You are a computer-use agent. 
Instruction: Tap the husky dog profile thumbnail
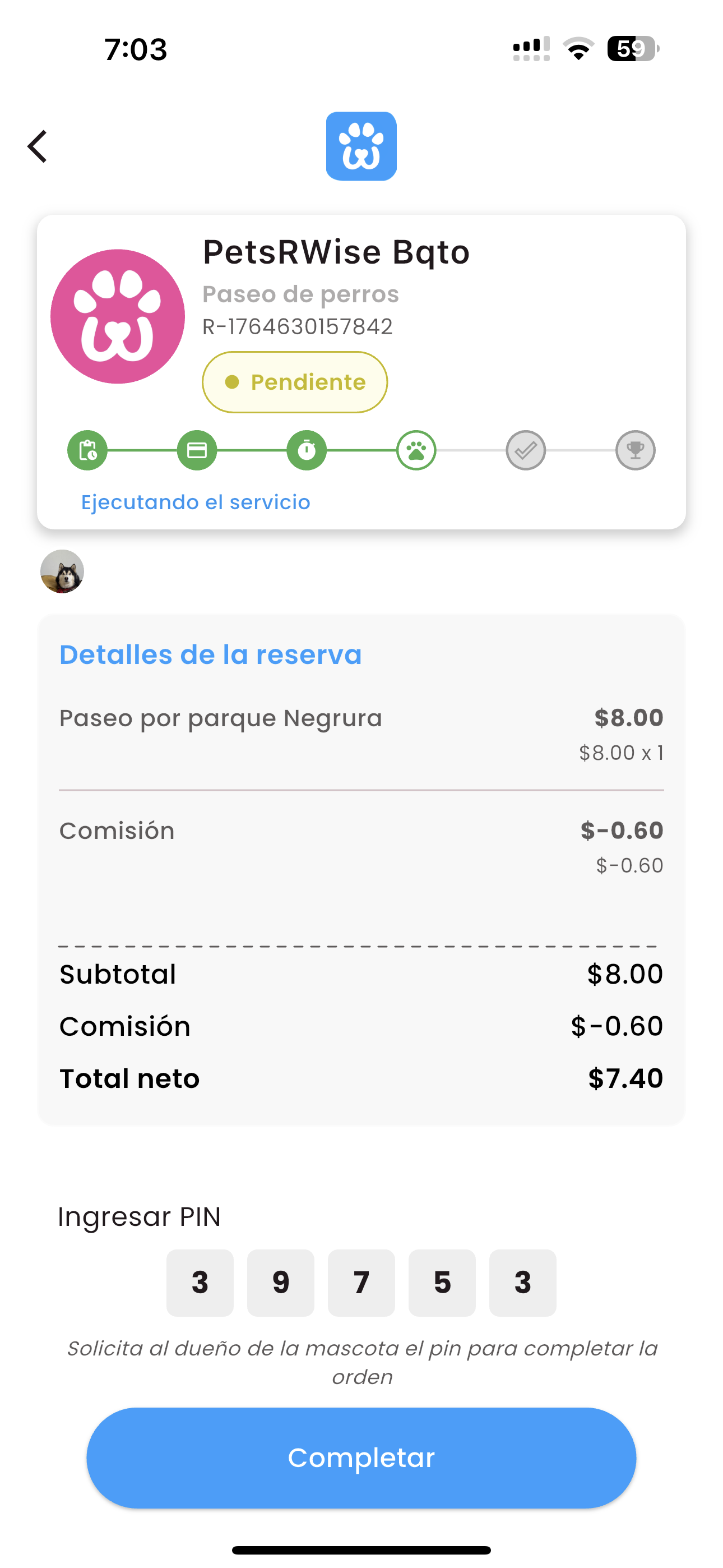point(62,571)
